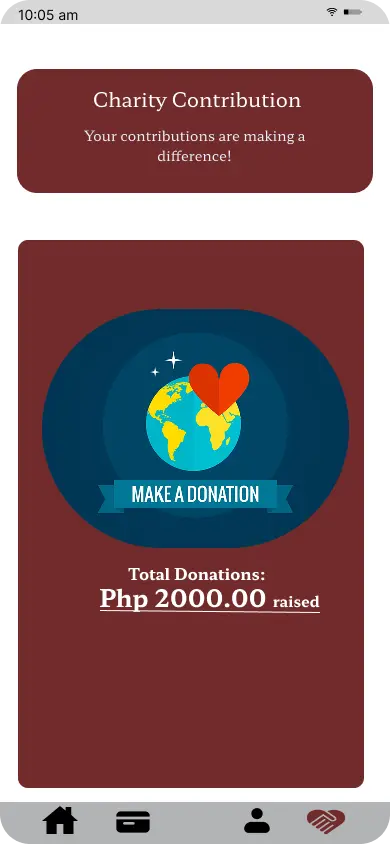Tap the Make a Donation banner
The image size is (390, 844).
click(195, 494)
